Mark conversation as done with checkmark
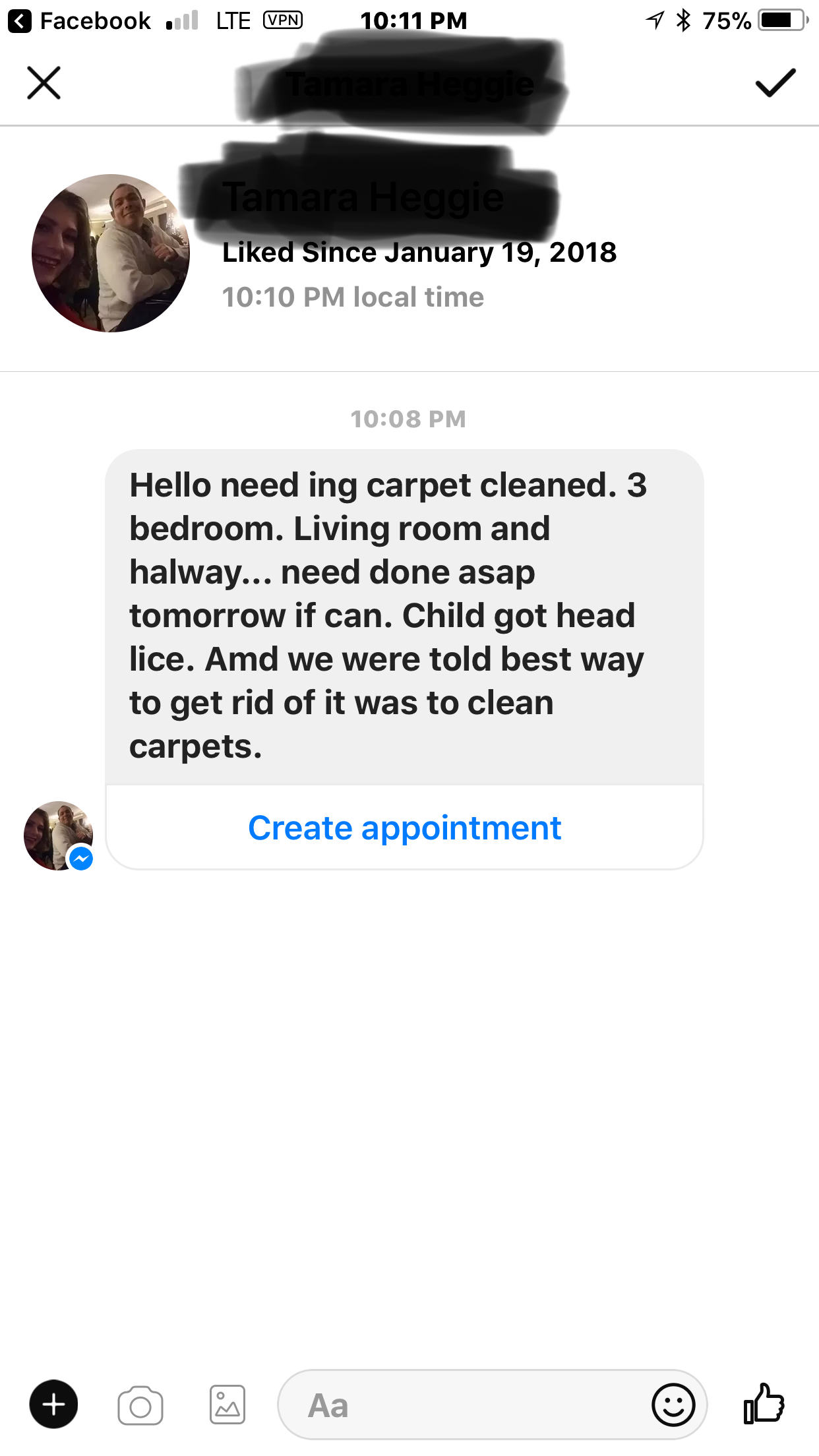Viewport: 819px width, 1456px height. tap(775, 83)
